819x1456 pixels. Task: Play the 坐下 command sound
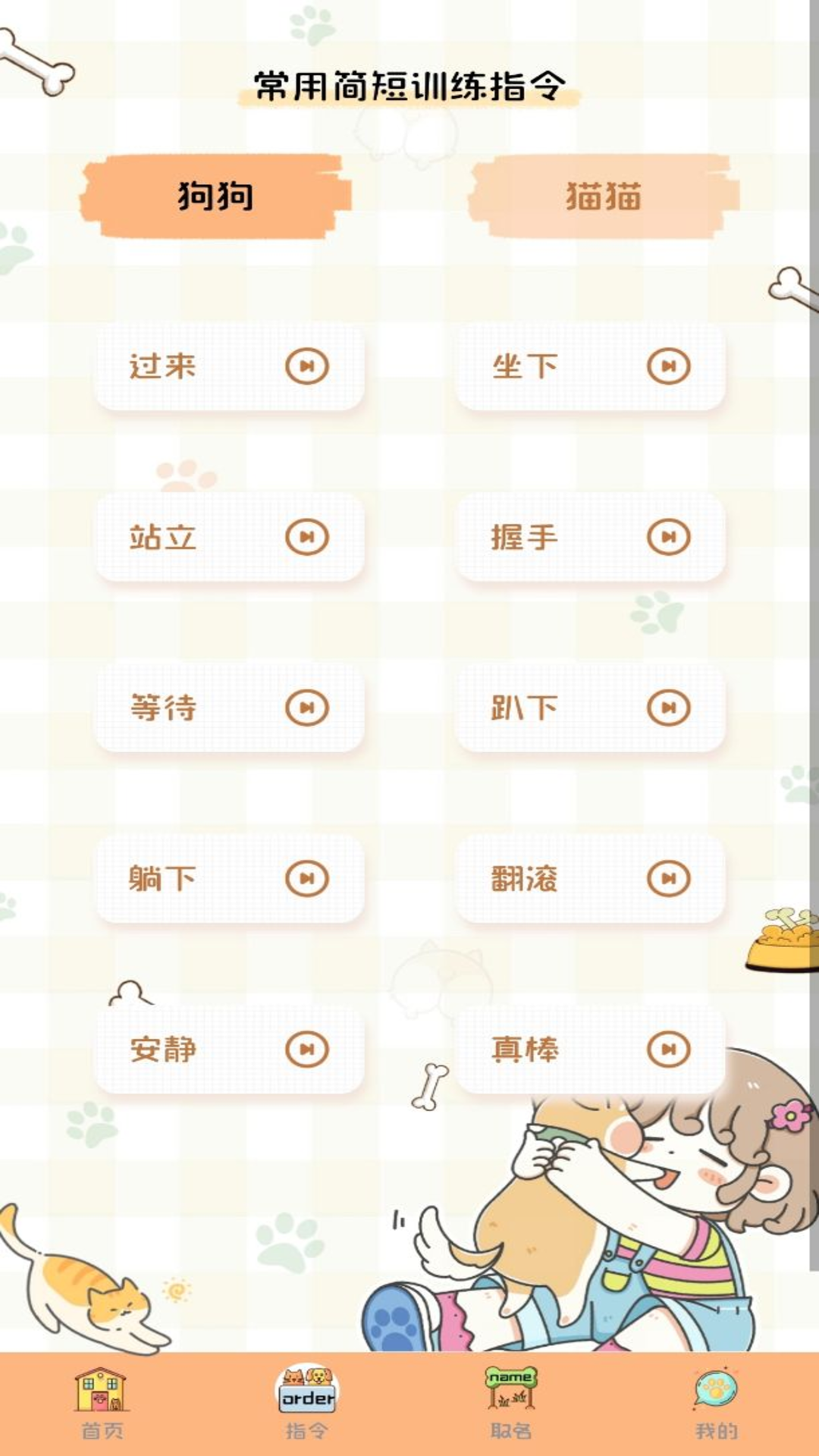pos(667,366)
